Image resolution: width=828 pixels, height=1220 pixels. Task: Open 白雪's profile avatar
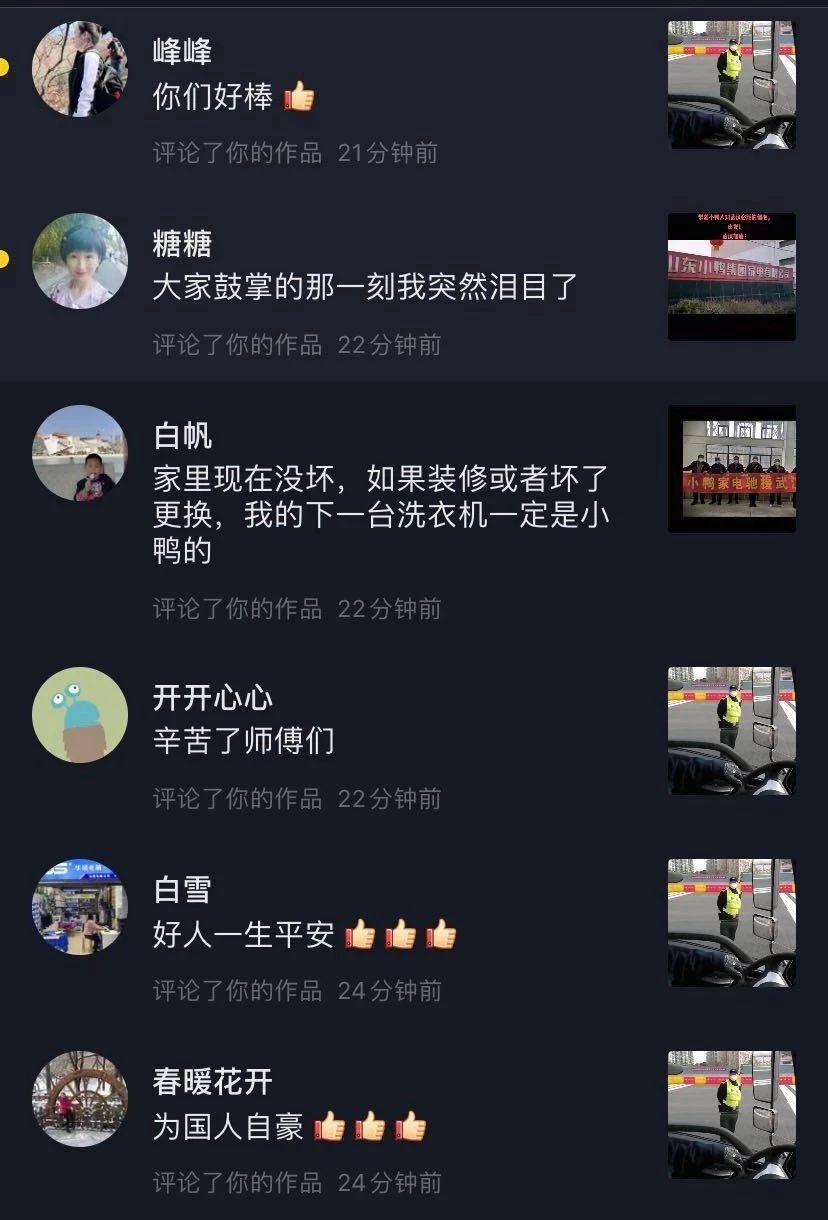tap(80, 907)
